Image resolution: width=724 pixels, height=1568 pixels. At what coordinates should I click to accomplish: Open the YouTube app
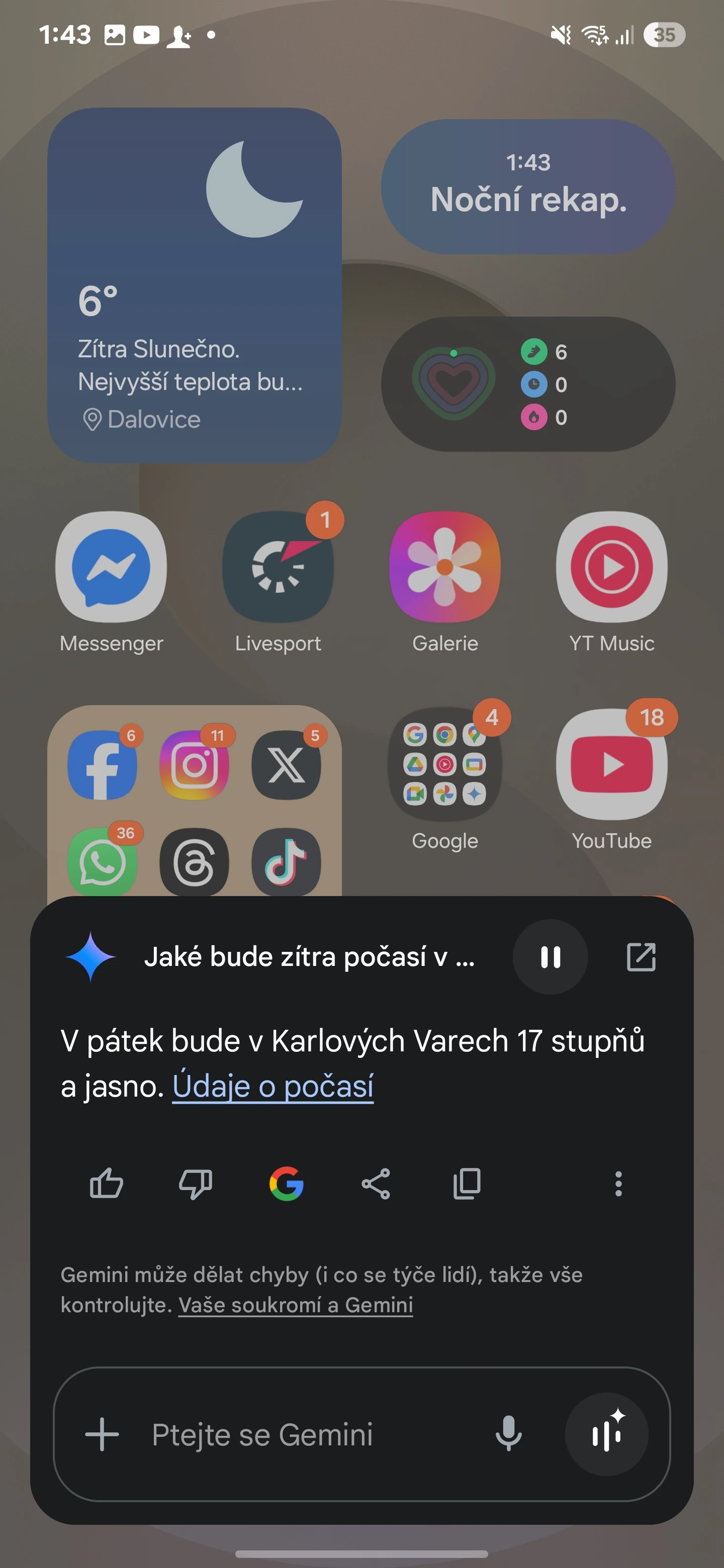[611, 764]
